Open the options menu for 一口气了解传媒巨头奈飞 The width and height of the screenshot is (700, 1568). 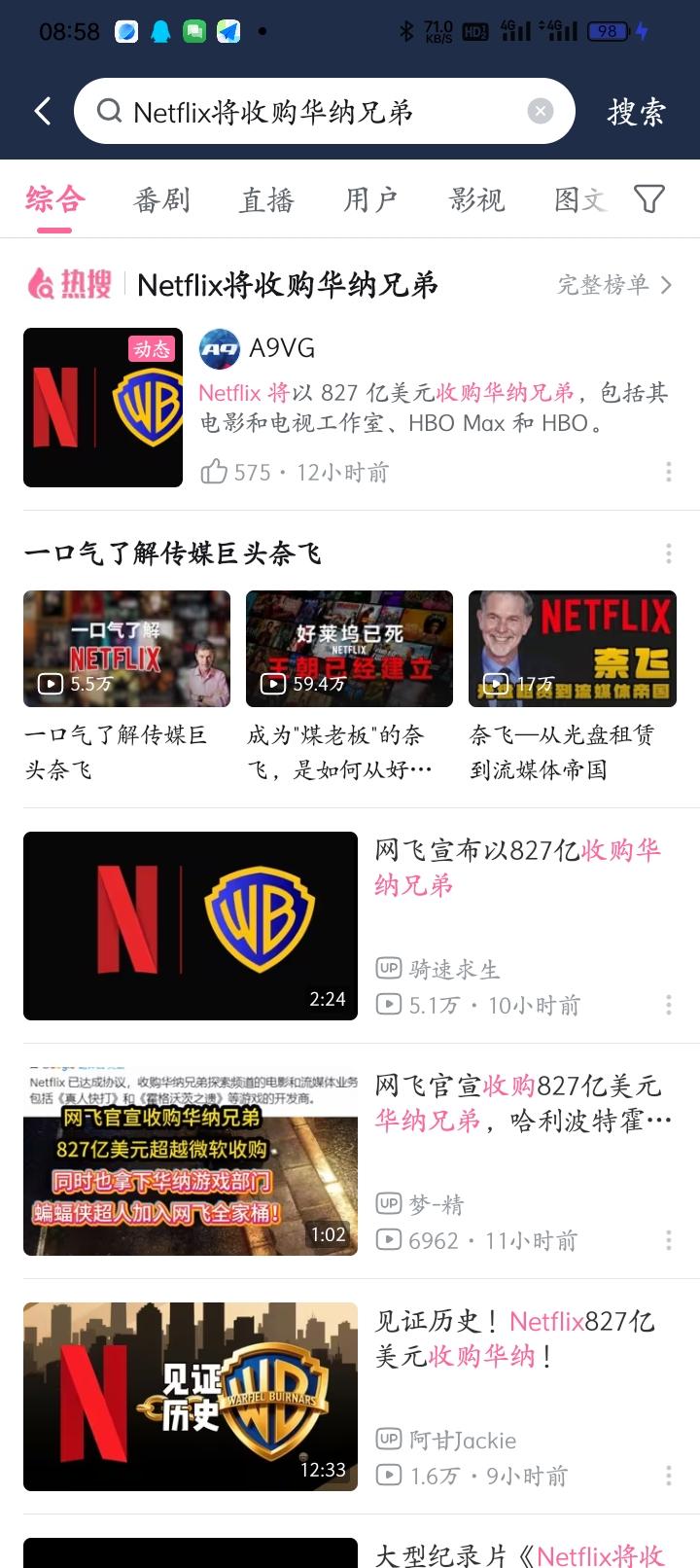pos(668,552)
